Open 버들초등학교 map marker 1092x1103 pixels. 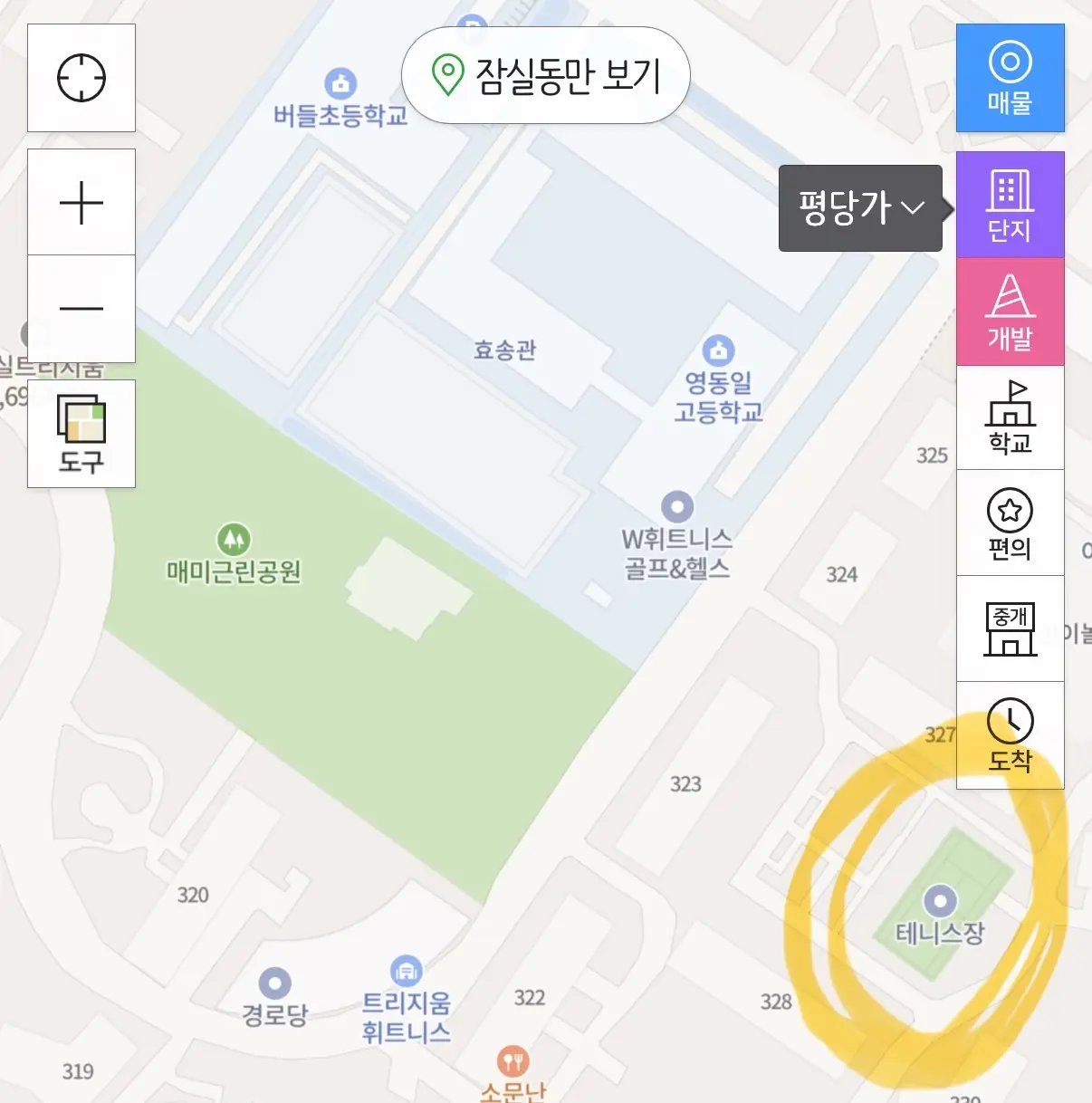340,83
